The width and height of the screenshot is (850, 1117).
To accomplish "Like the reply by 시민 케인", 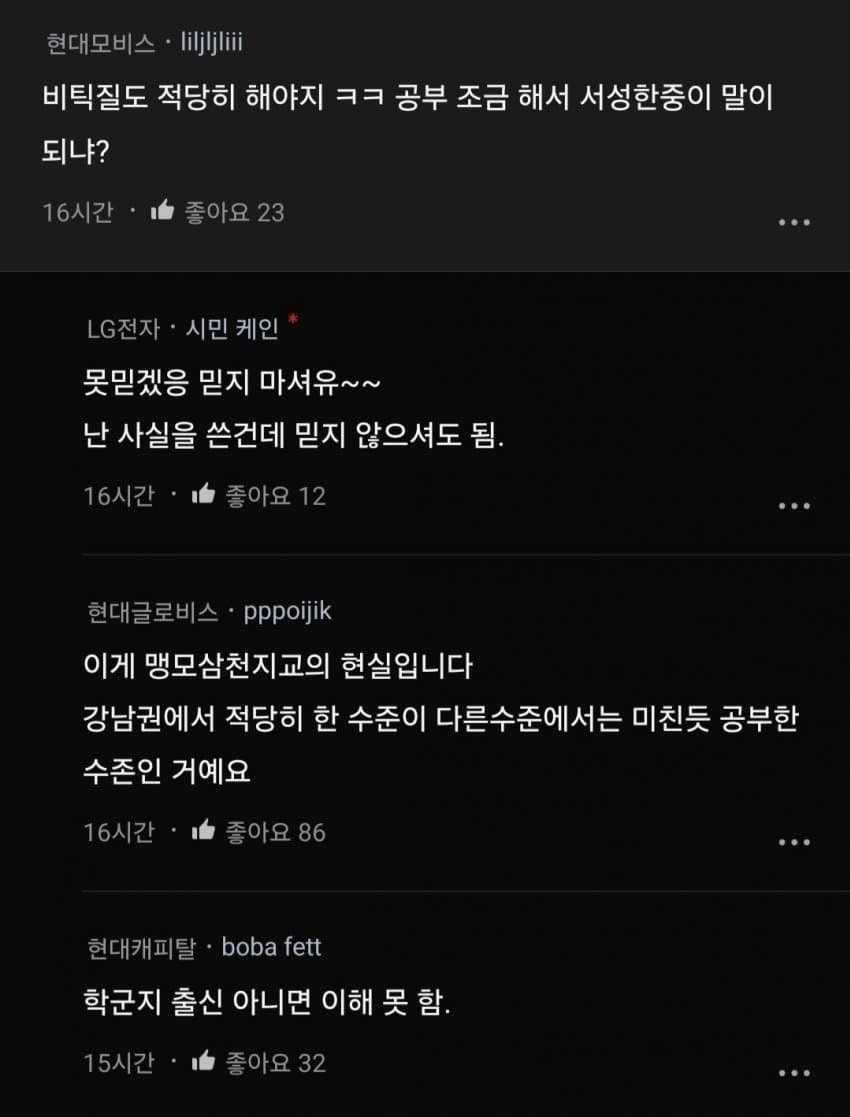I will 204,495.
